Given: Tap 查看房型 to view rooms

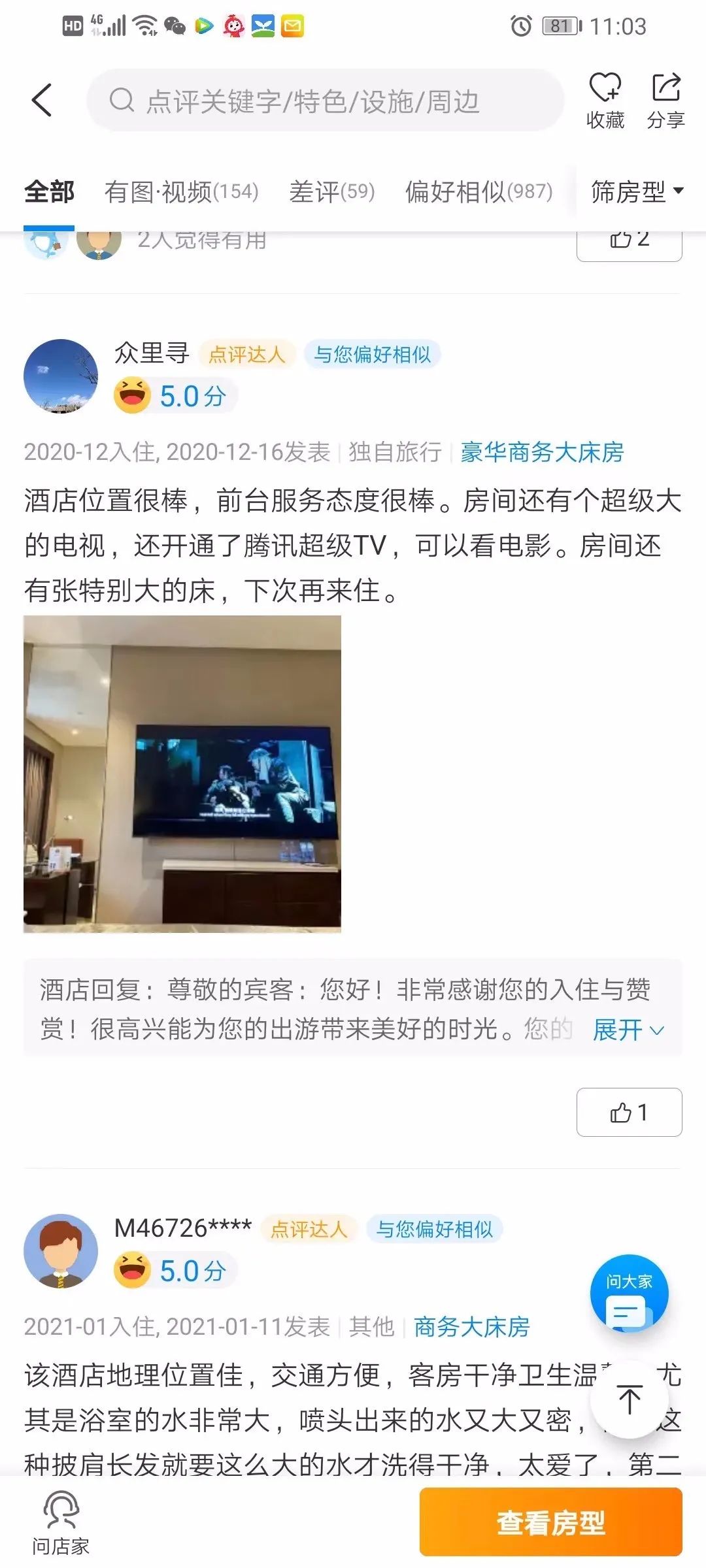Looking at the screenshot, I should (x=550, y=1522).
